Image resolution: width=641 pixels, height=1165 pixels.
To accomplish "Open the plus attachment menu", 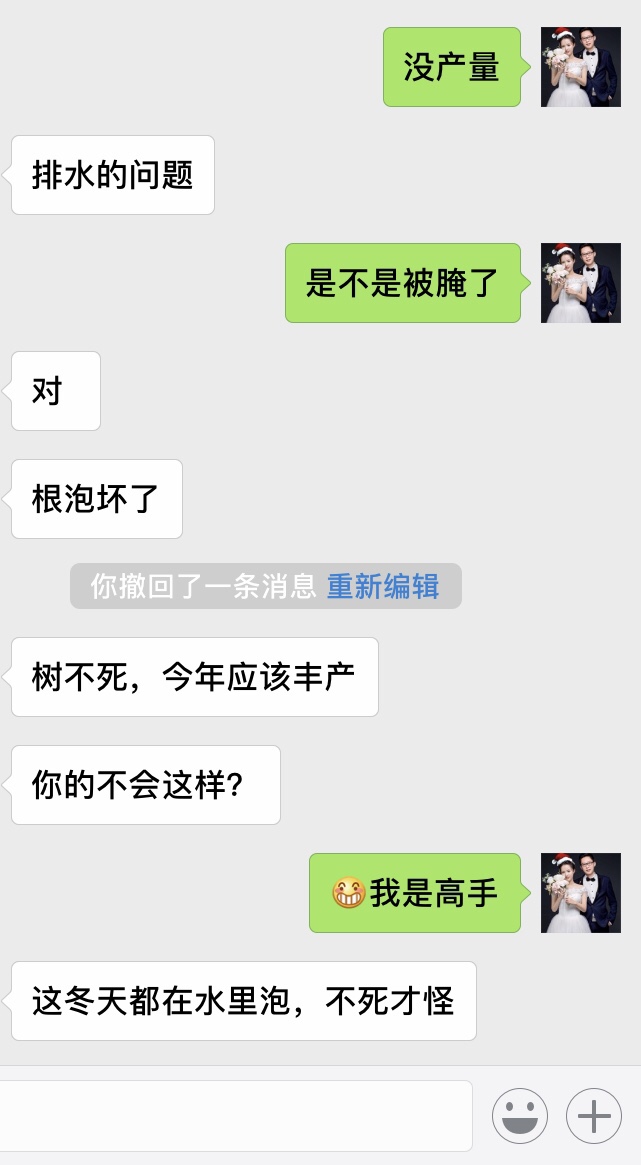I will 594,1115.
